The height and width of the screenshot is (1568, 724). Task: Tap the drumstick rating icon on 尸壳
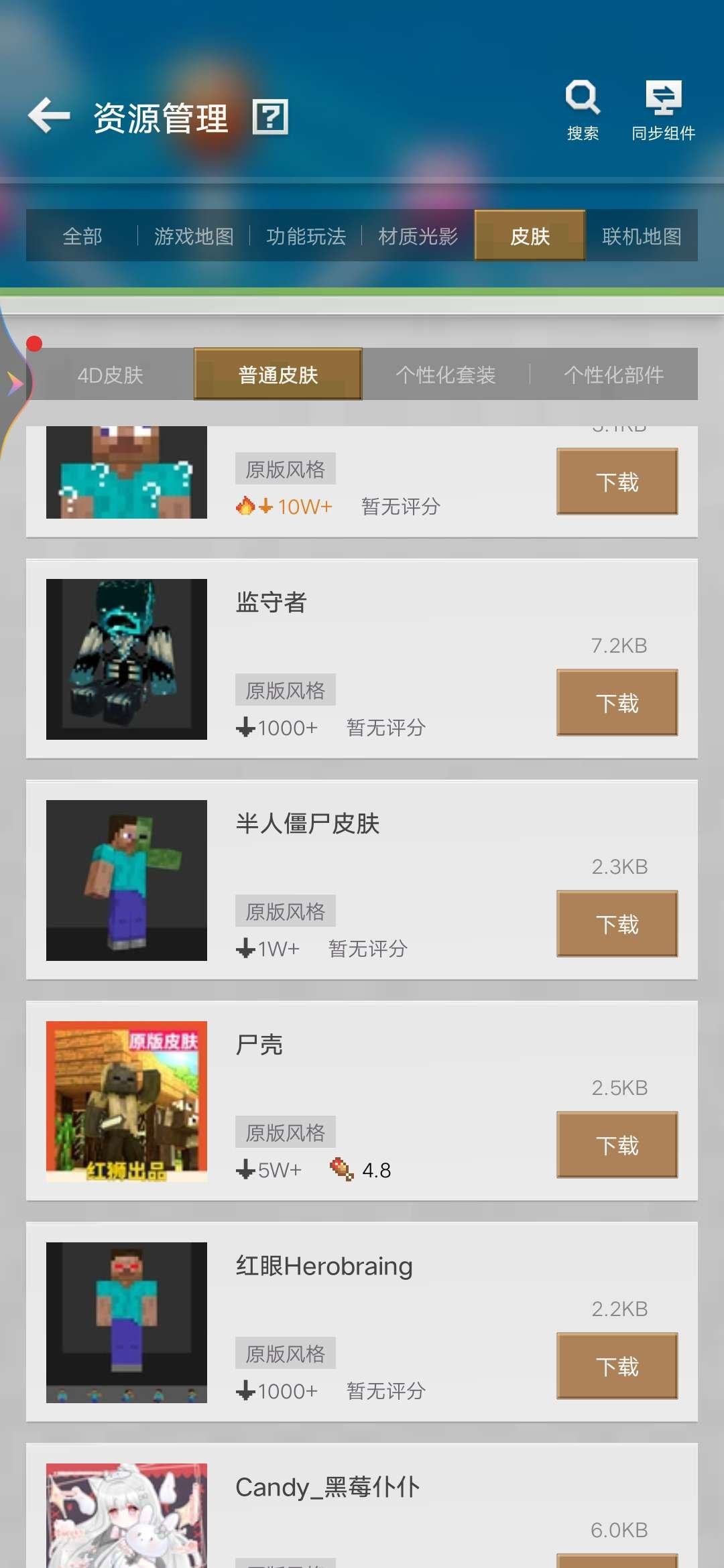(x=343, y=1169)
